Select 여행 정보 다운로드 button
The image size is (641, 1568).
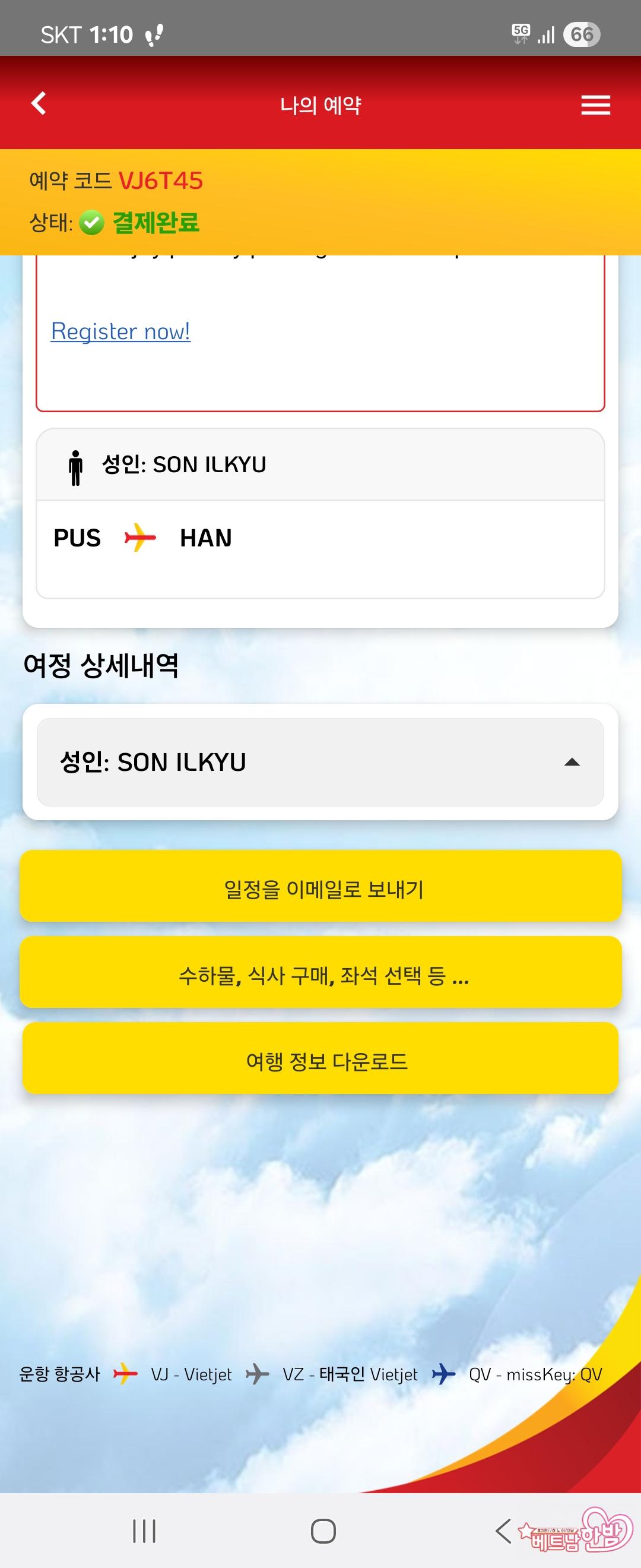pyautogui.click(x=320, y=1061)
